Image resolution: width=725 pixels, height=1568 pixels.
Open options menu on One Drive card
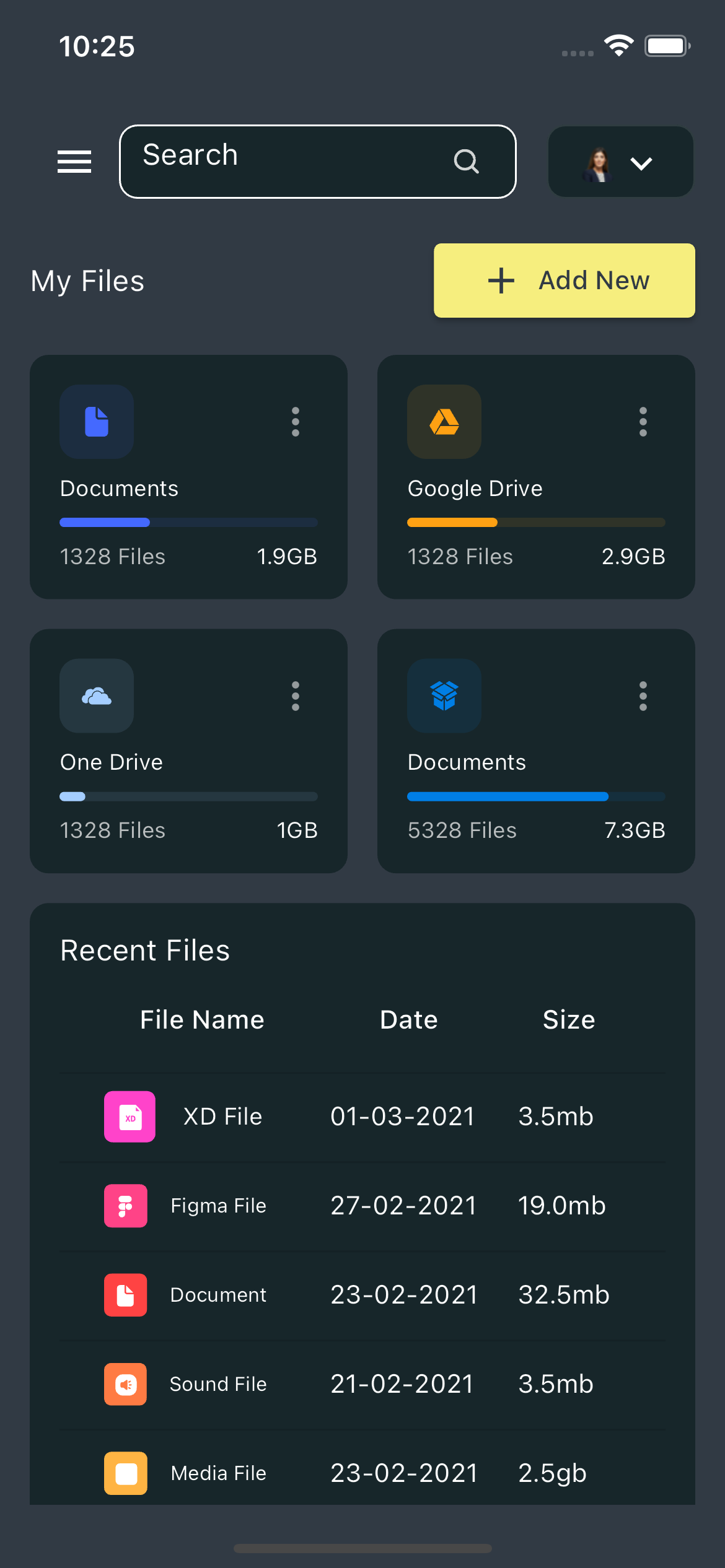[295, 695]
